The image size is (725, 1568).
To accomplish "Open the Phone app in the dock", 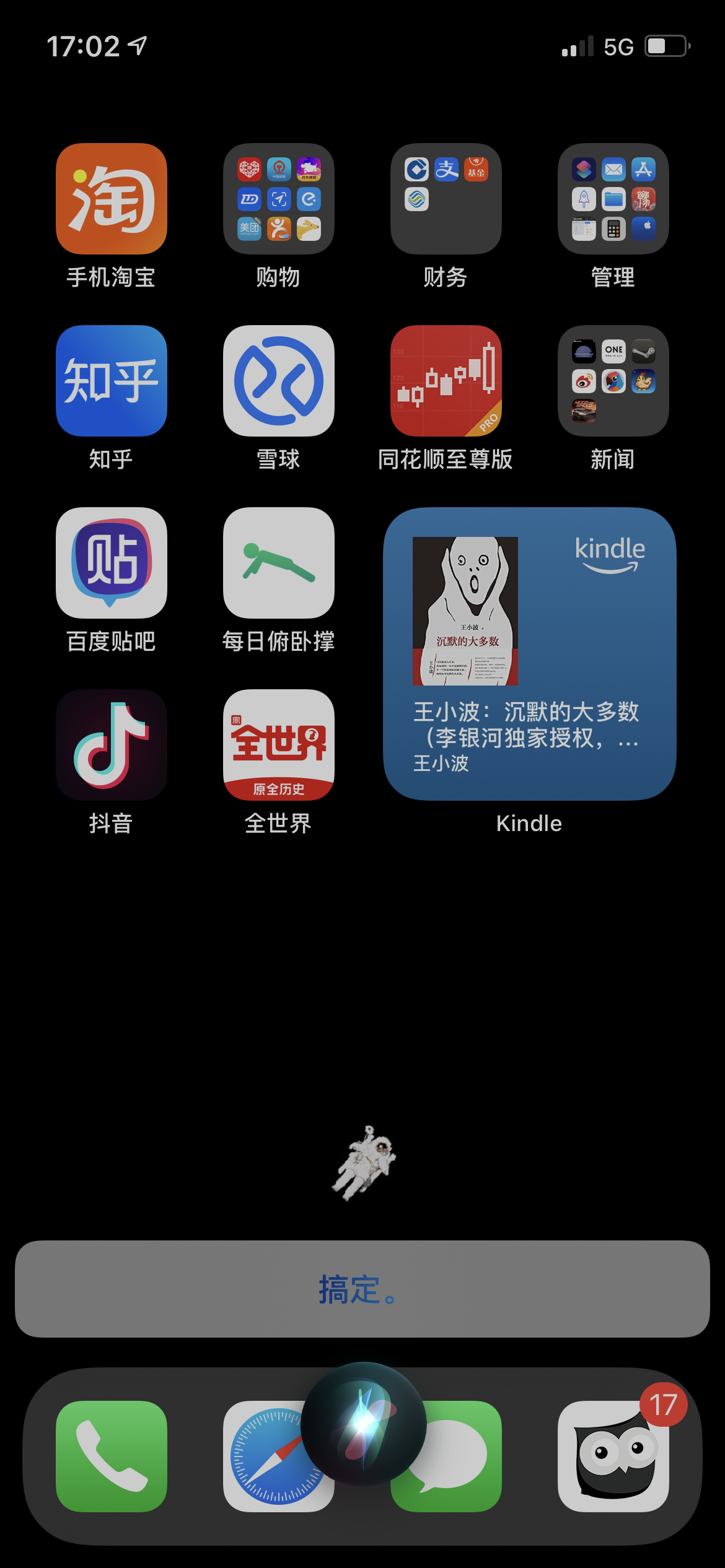I will click(112, 1456).
